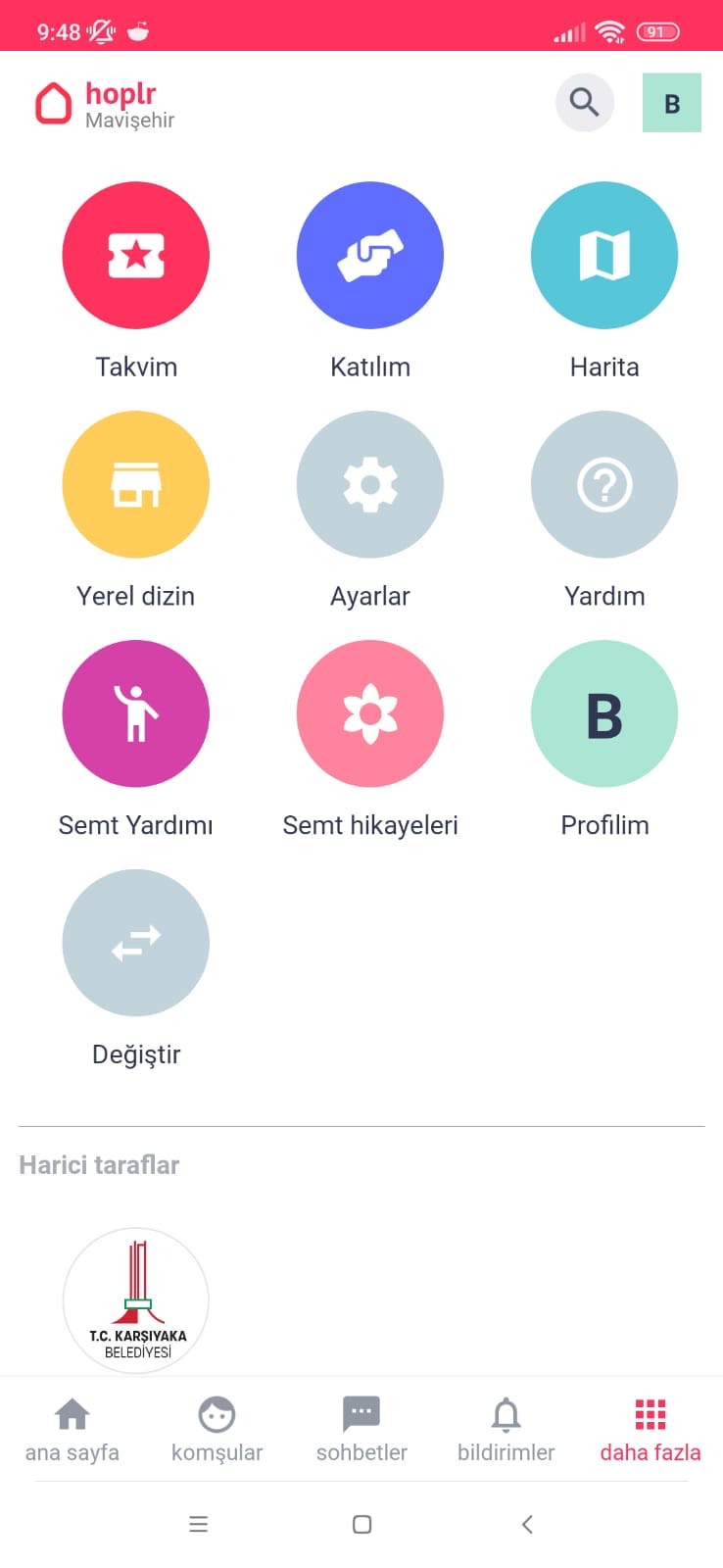723x1568 pixels.
Task: Tap the system back button
Action: pos(527,1524)
